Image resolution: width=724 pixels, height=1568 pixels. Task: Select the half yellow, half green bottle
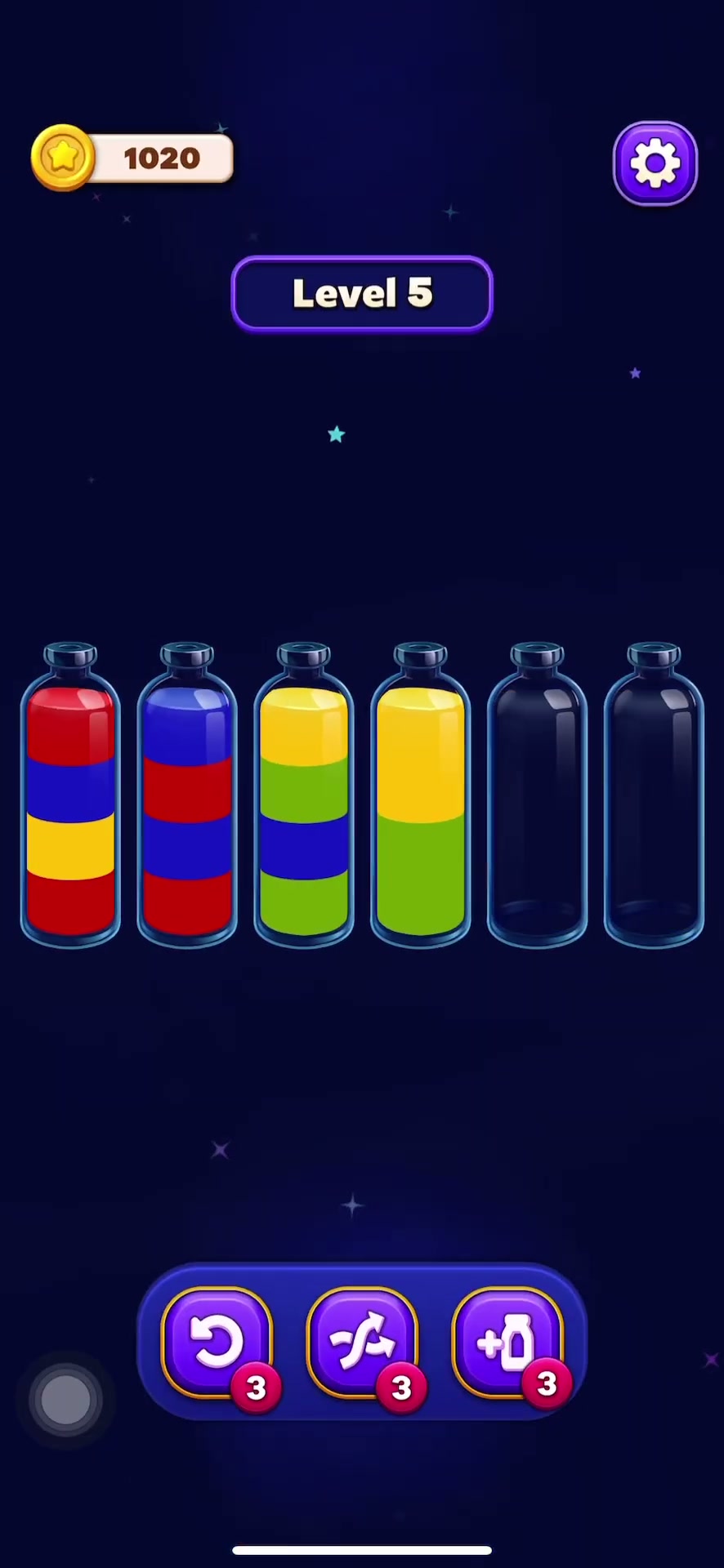[421, 795]
